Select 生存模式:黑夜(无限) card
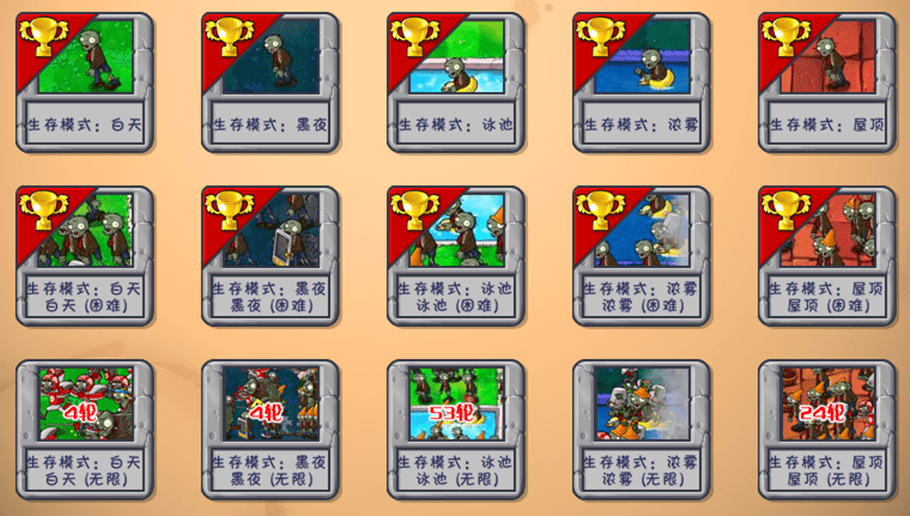 click(270, 430)
